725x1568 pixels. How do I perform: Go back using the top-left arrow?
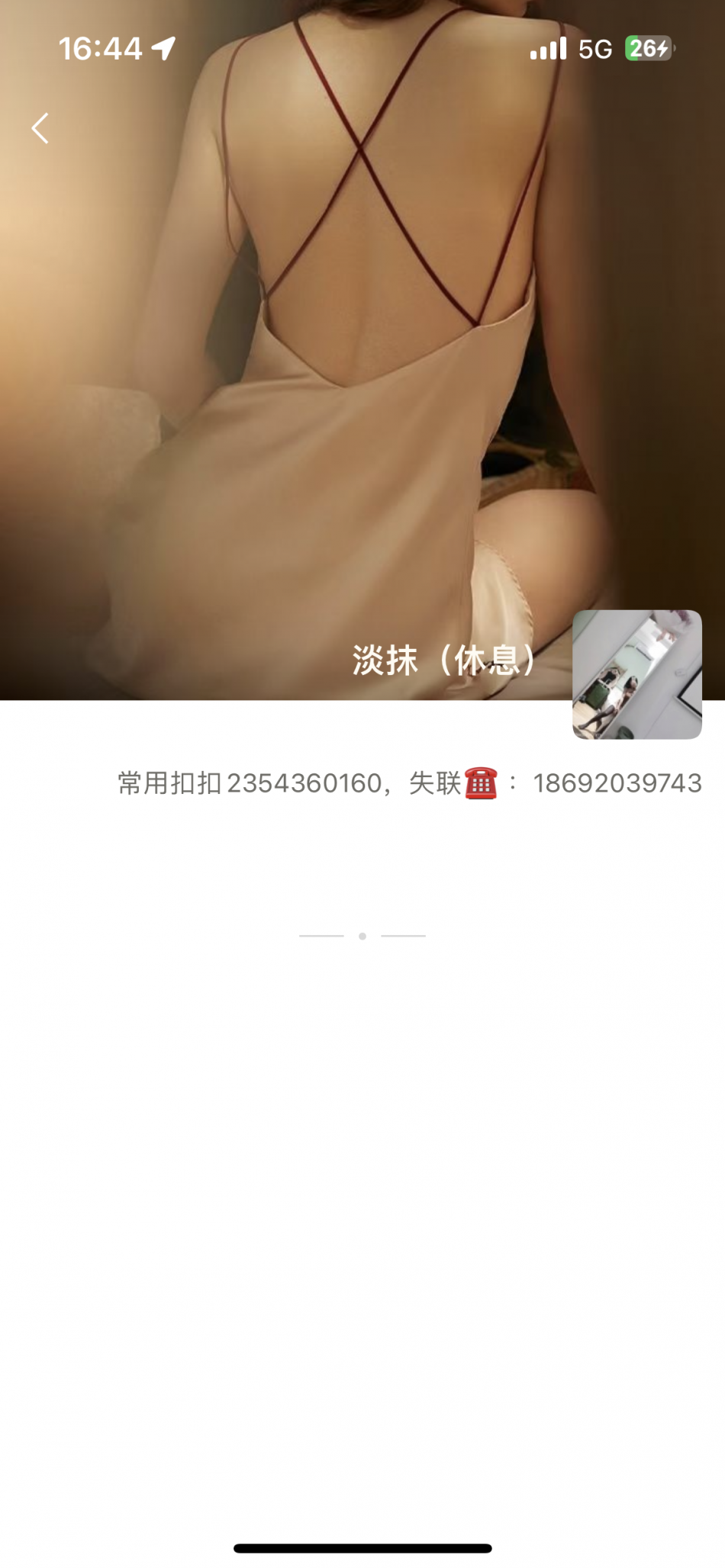pos(40,128)
